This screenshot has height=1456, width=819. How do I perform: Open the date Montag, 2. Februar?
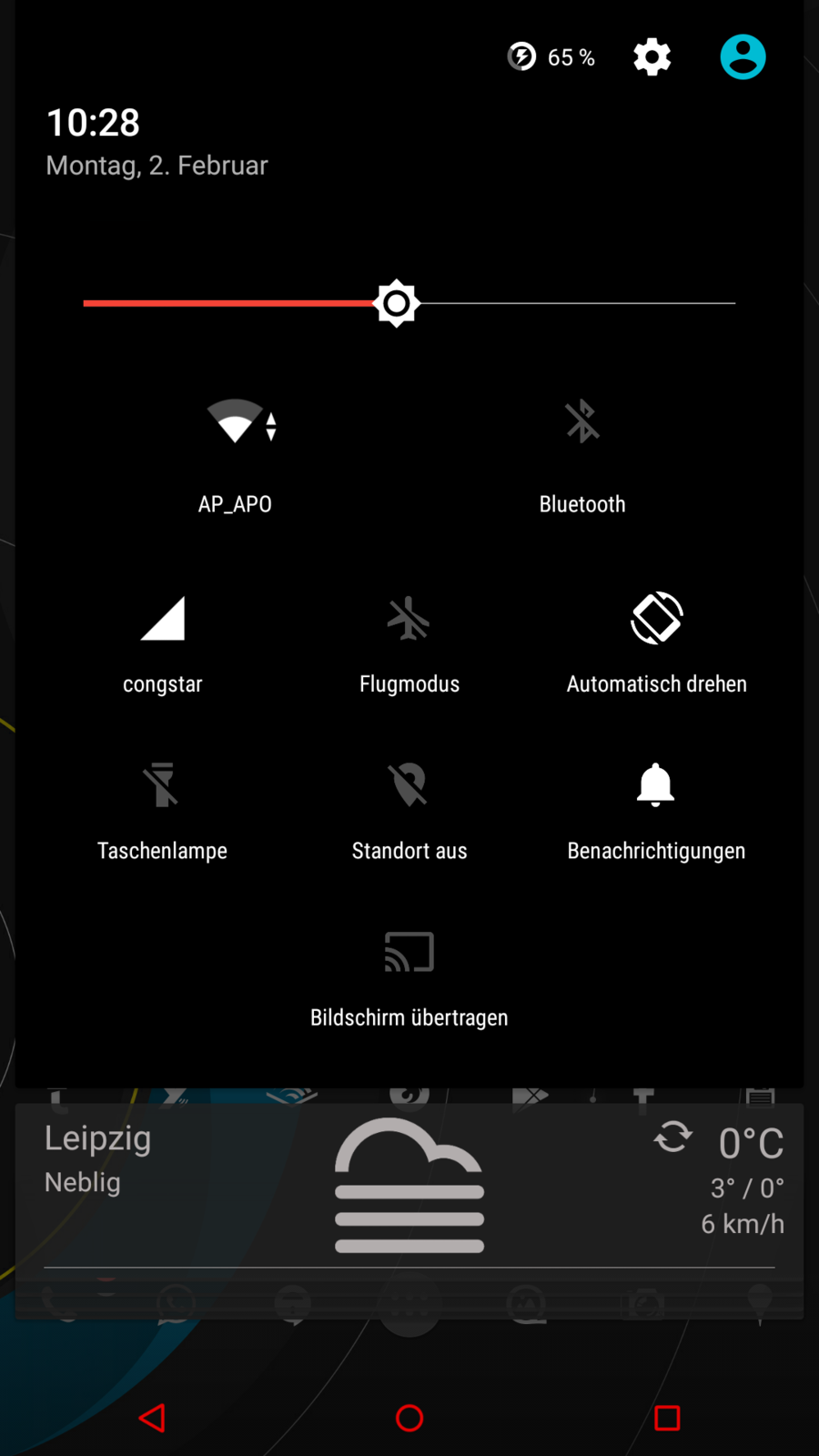click(157, 166)
